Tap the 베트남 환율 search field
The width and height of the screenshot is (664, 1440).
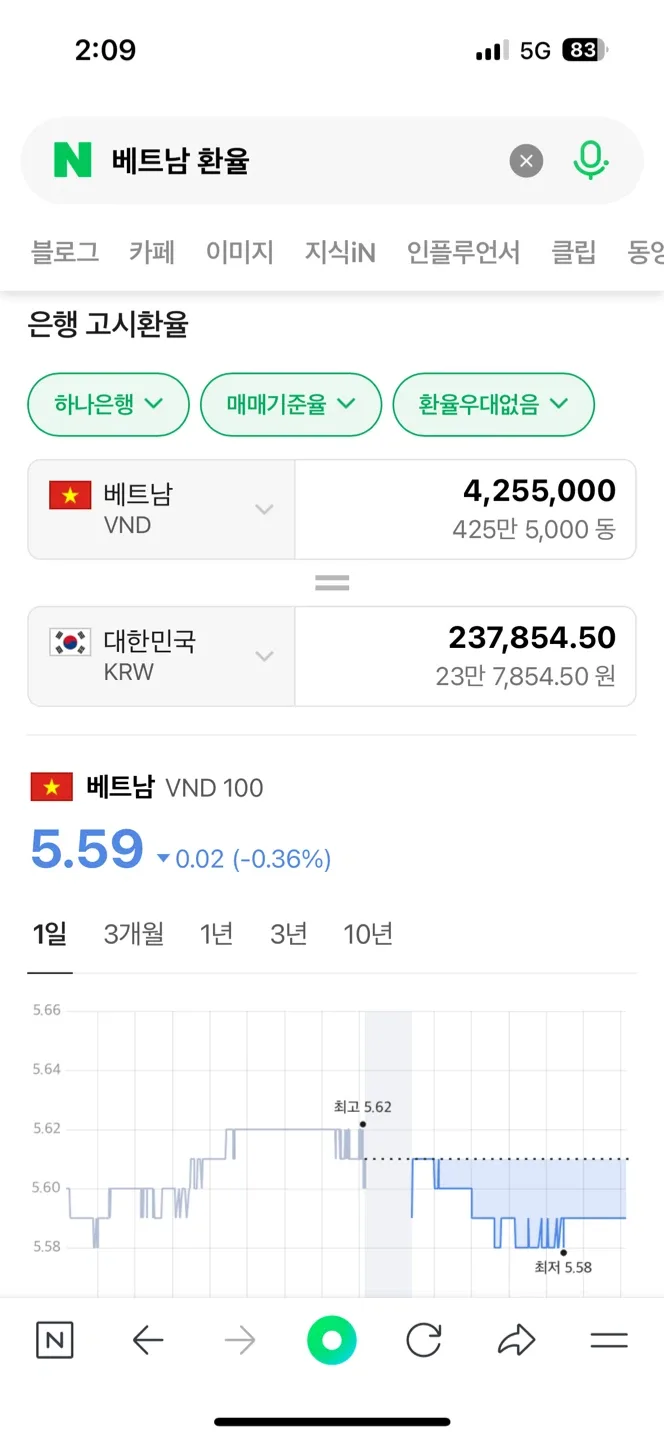click(300, 161)
